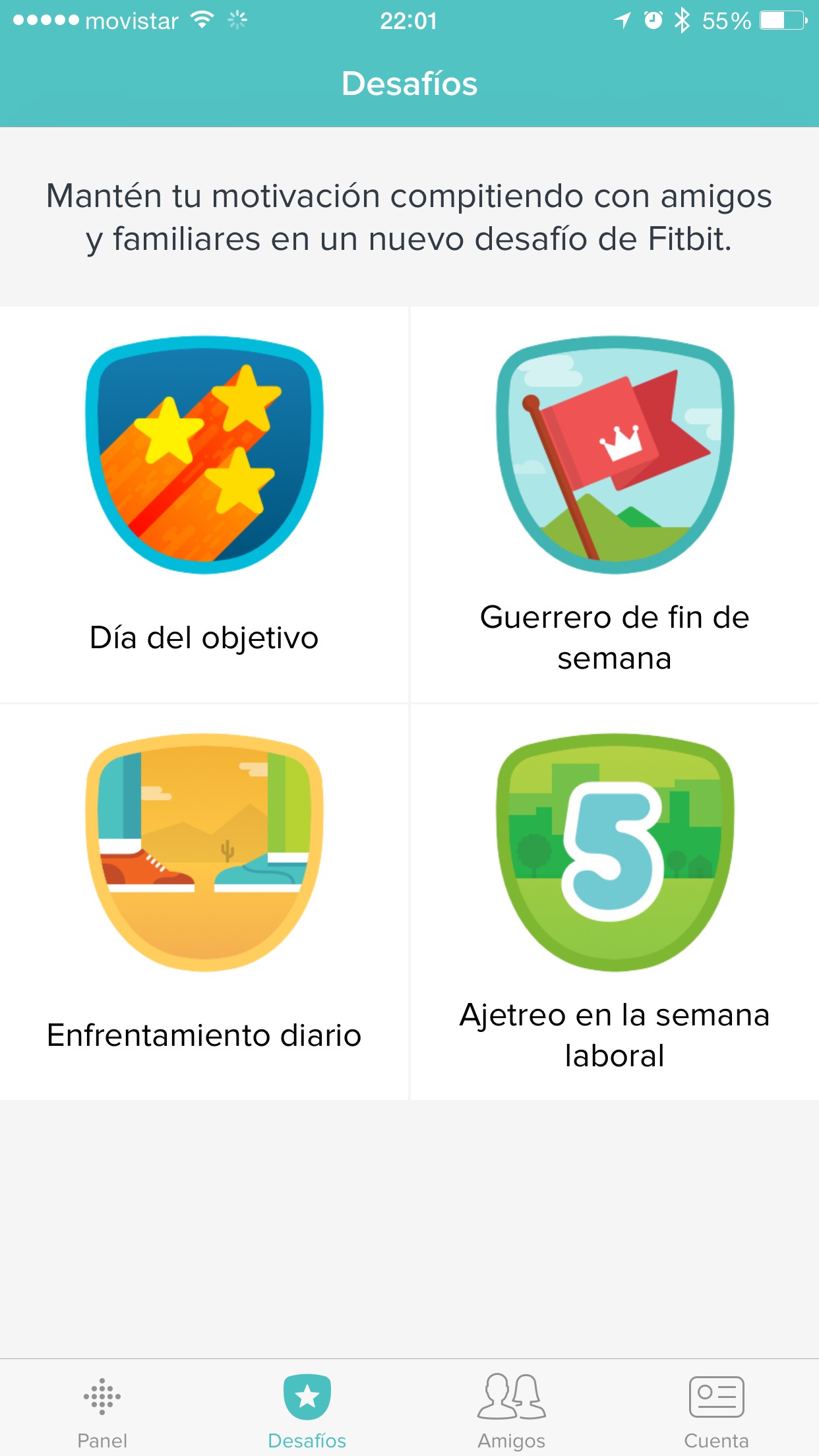Tap the Desafíos tab

pos(307,1409)
